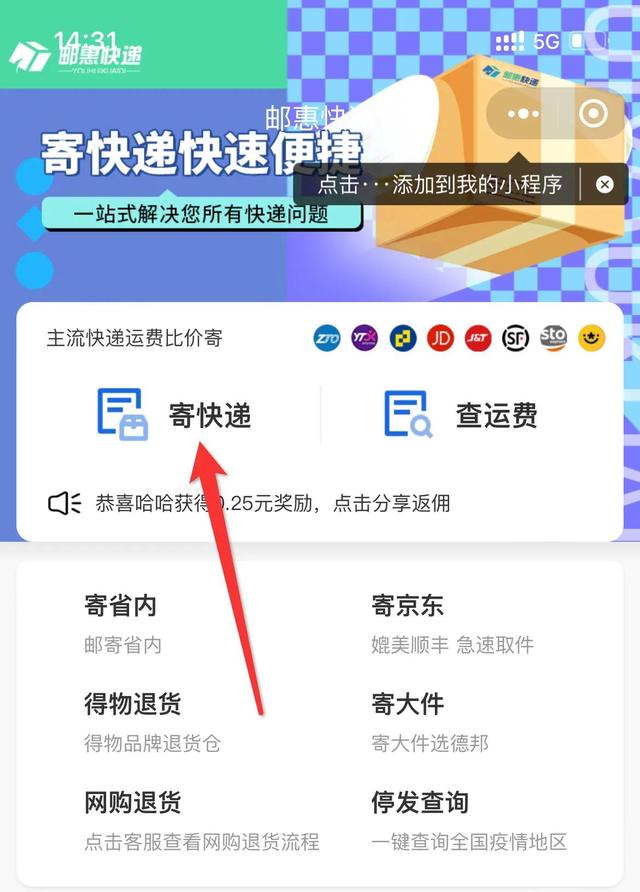The height and width of the screenshot is (892, 640).
Task: Dismiss the add to my mini programs tip
Action: pos(604,184)
